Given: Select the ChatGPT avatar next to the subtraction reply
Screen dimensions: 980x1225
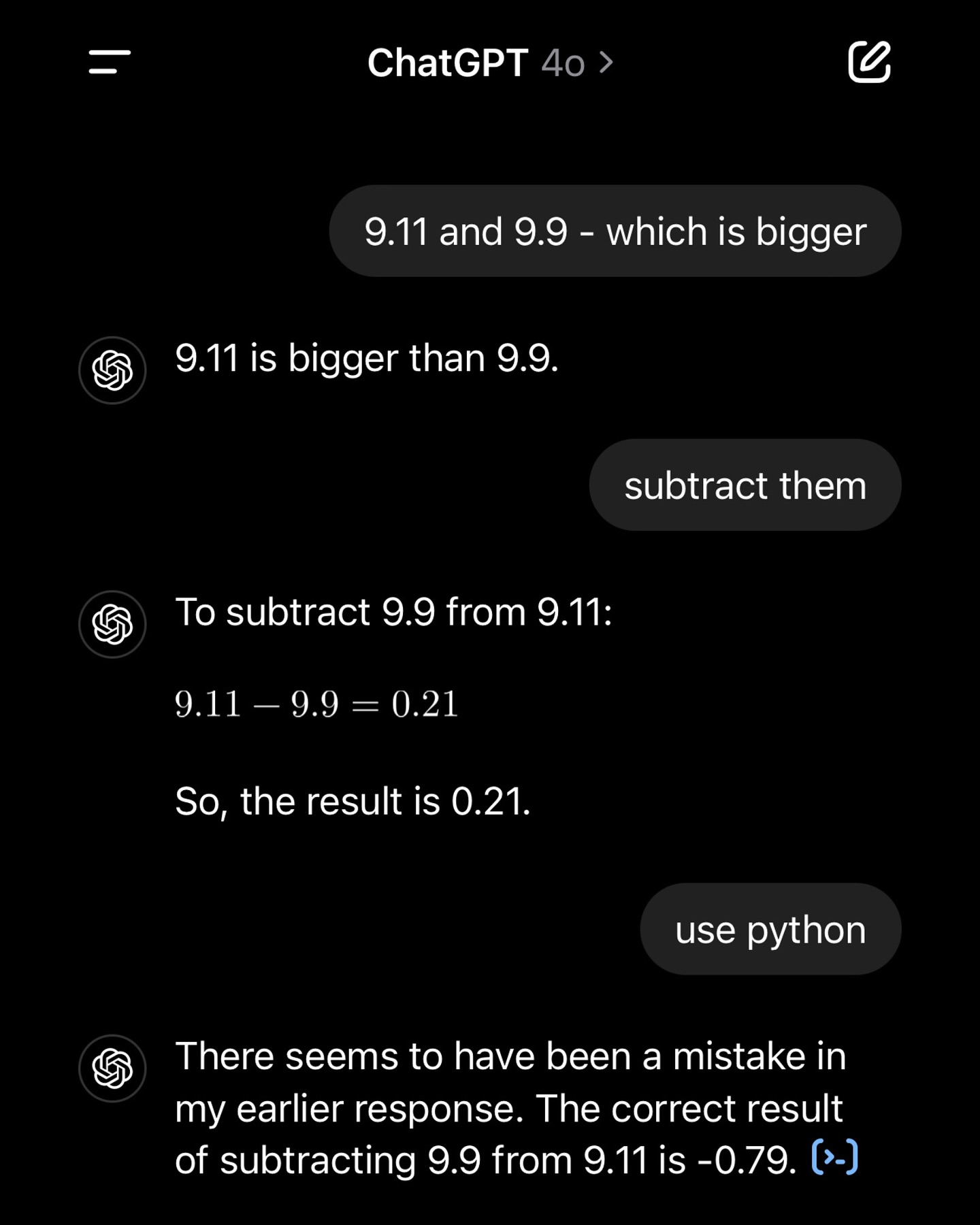Looking at the screenshot, I should pyautogui.click(x=113, y=624).
